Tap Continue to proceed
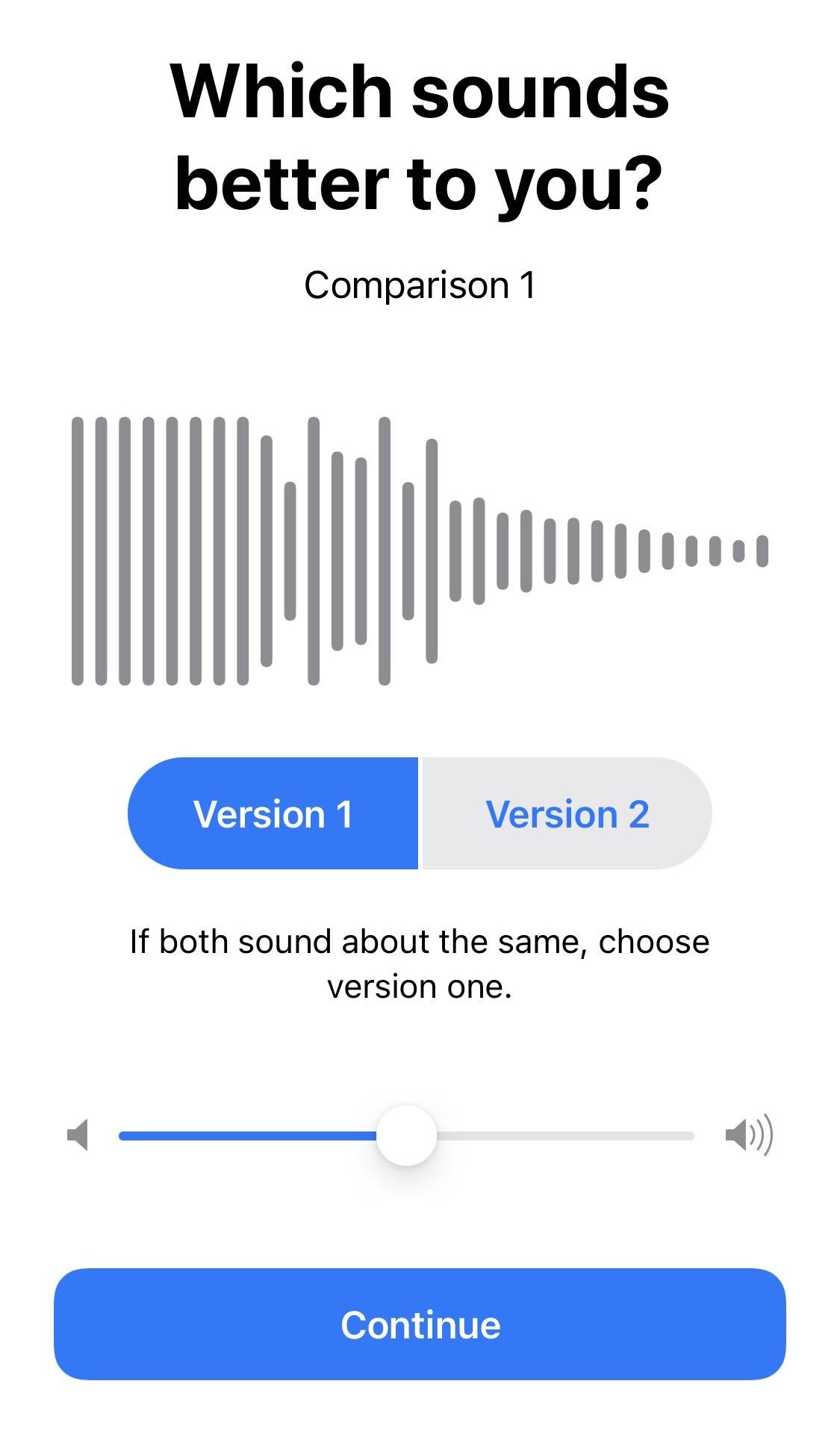The height and width of the screenshot is (1434, 840). [420, 1324]
